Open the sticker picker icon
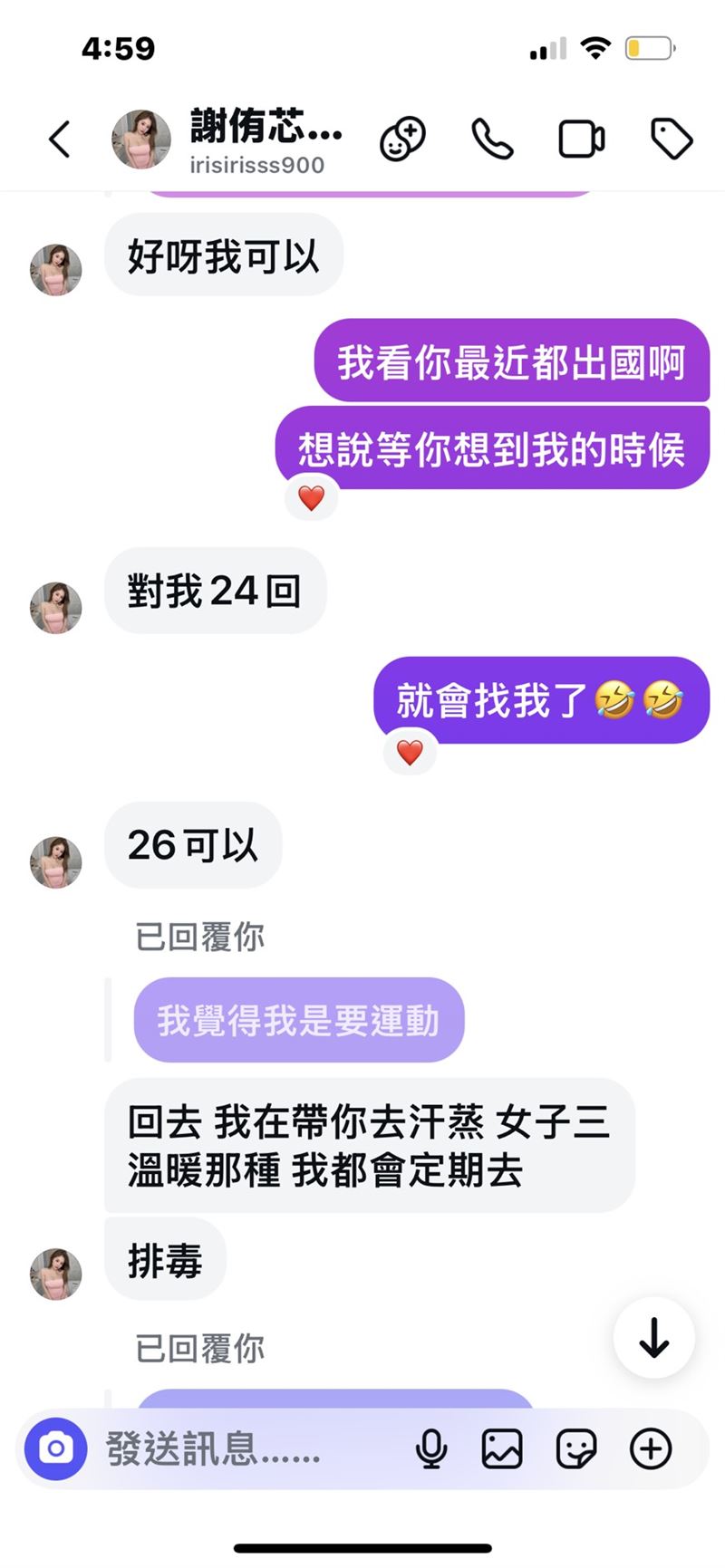Viewport: 725px width, 1568px height. [575, 1448]
